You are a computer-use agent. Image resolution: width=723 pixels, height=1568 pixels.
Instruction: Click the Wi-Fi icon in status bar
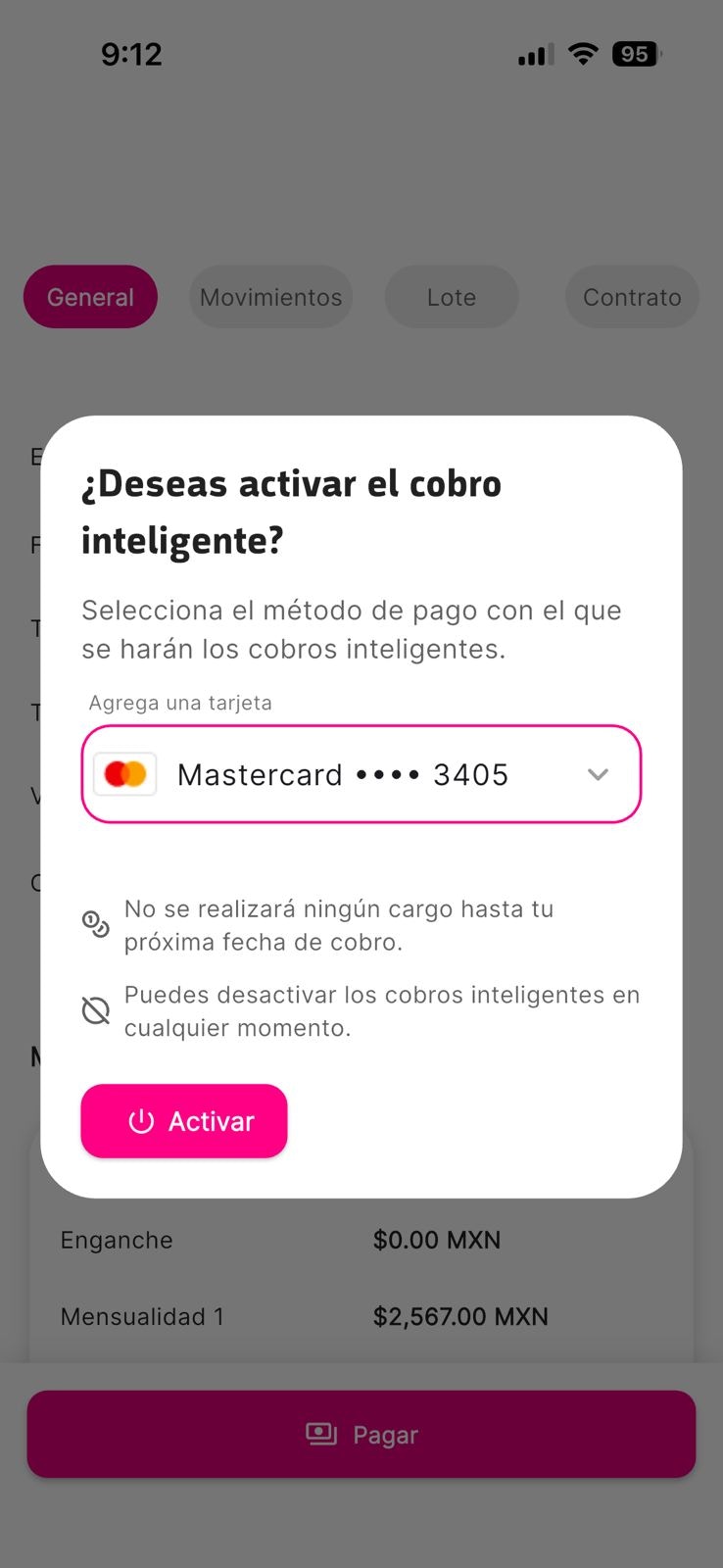point(583,54)
